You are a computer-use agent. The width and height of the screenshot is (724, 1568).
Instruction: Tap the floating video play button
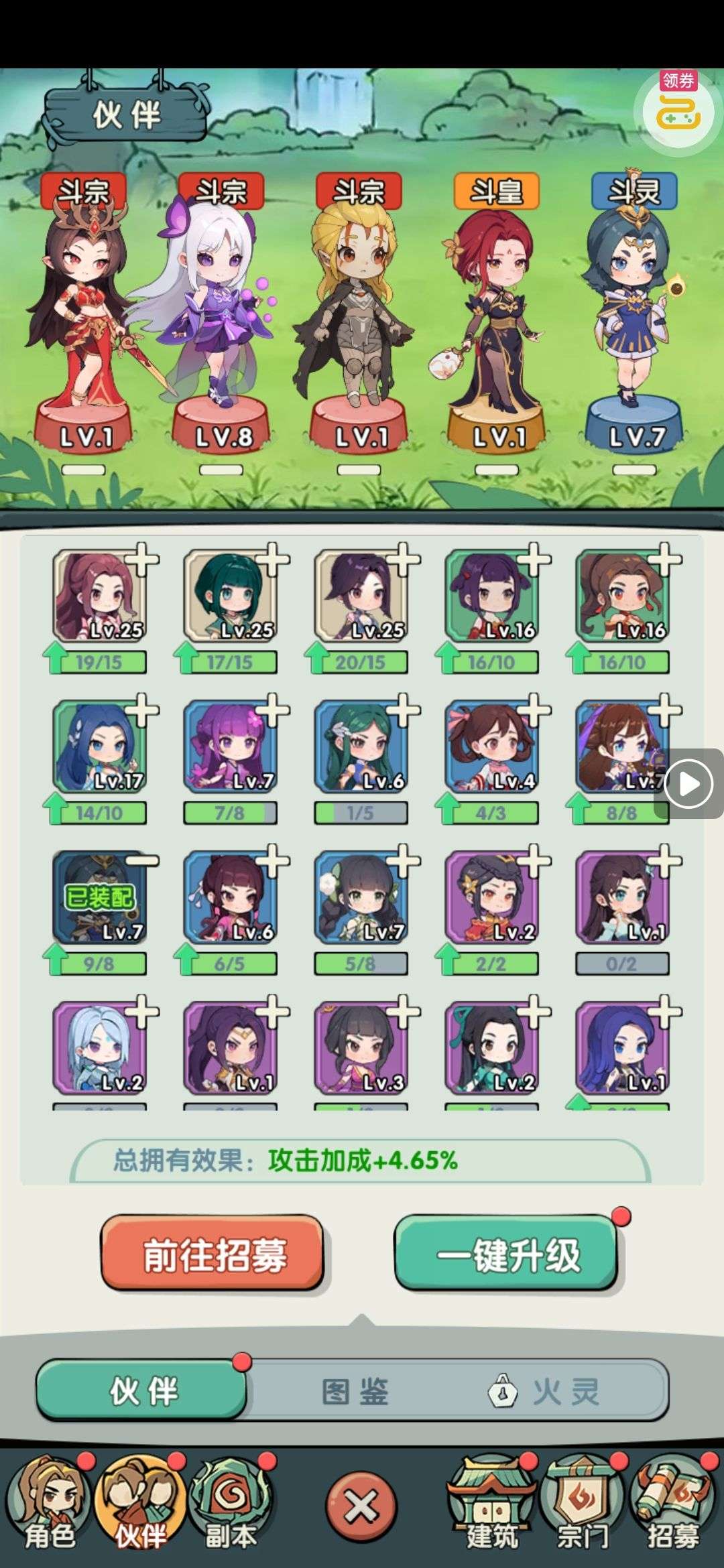point(689,783)
